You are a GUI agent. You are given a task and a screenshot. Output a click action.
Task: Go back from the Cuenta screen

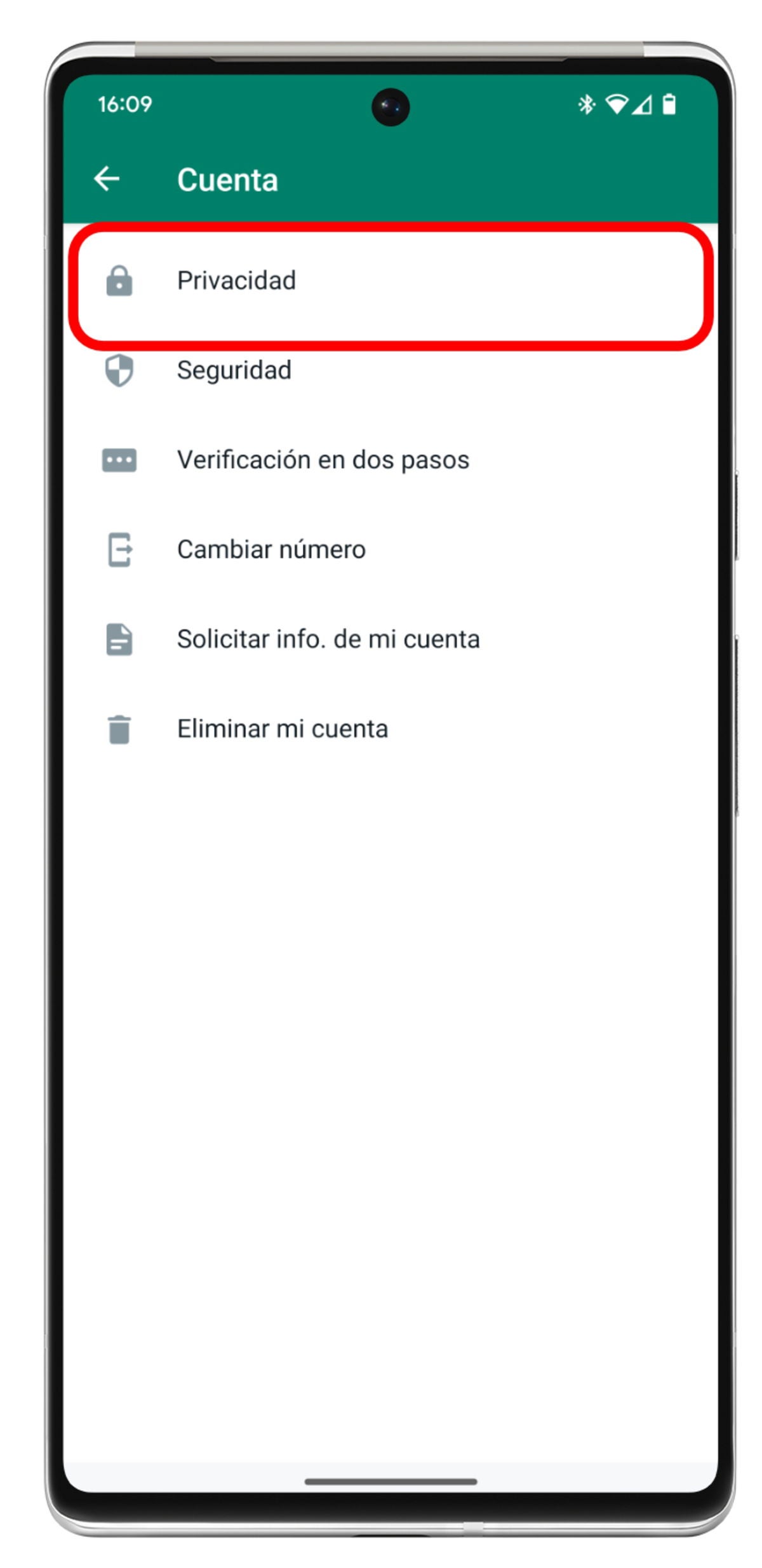tap(107, 179)
